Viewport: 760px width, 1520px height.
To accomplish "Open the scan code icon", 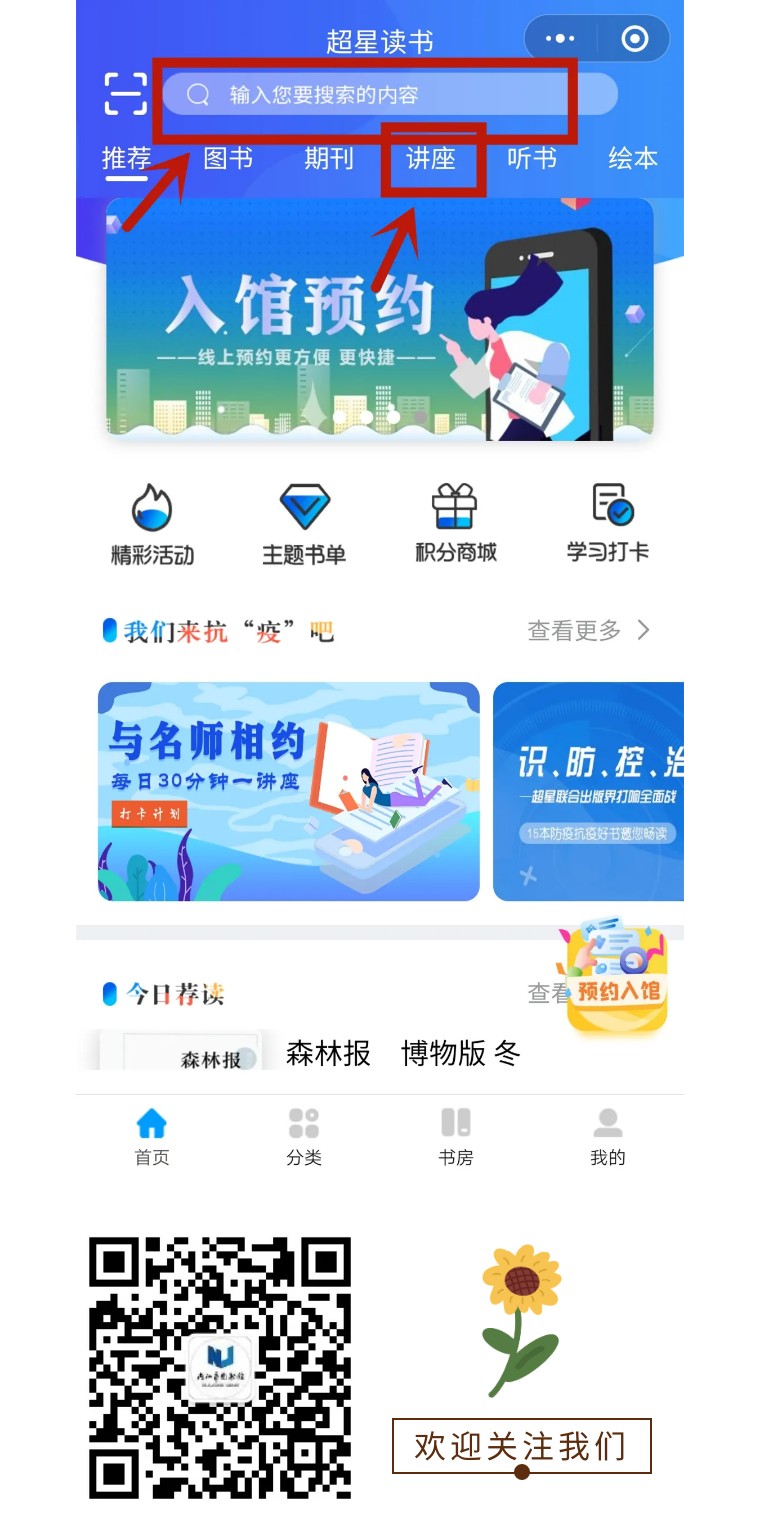I will pyautogui.click(x=126, y=94).
